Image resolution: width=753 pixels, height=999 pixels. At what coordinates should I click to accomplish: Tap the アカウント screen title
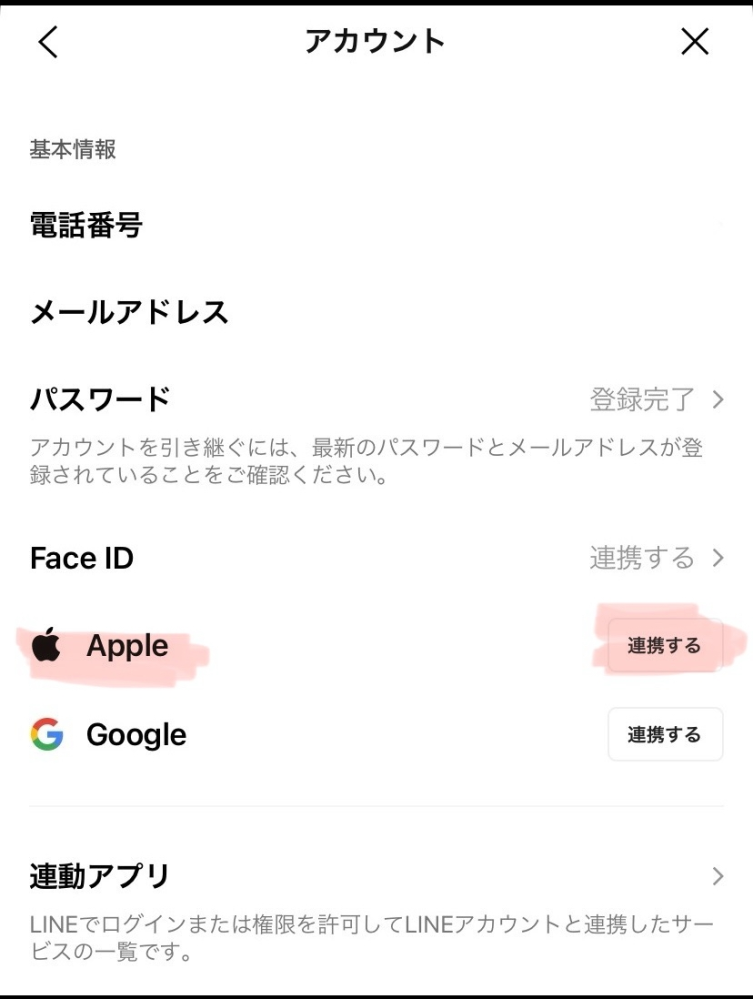(x=376, y=42)
